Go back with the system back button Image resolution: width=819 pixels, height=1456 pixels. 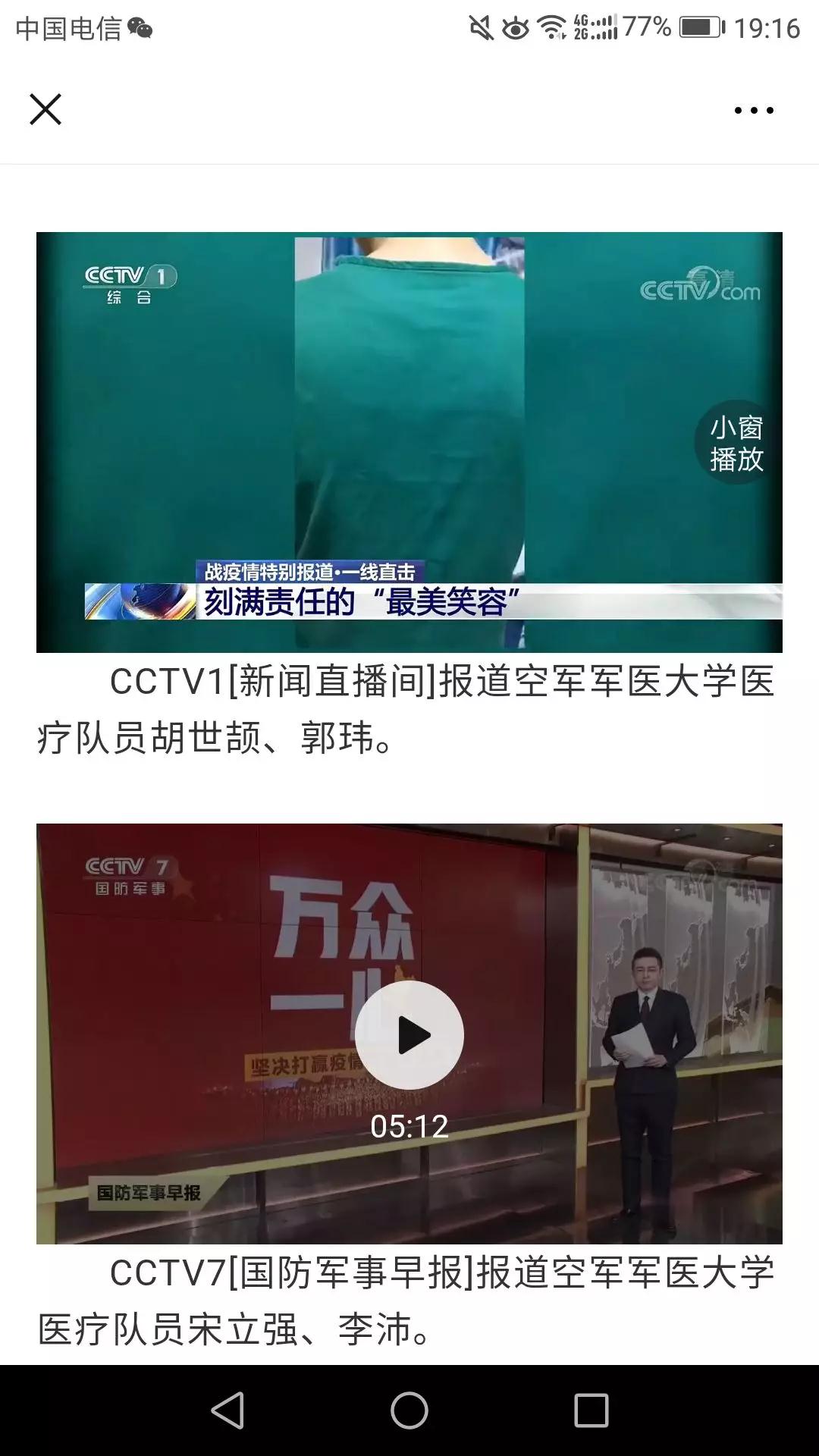point(227,1410)
